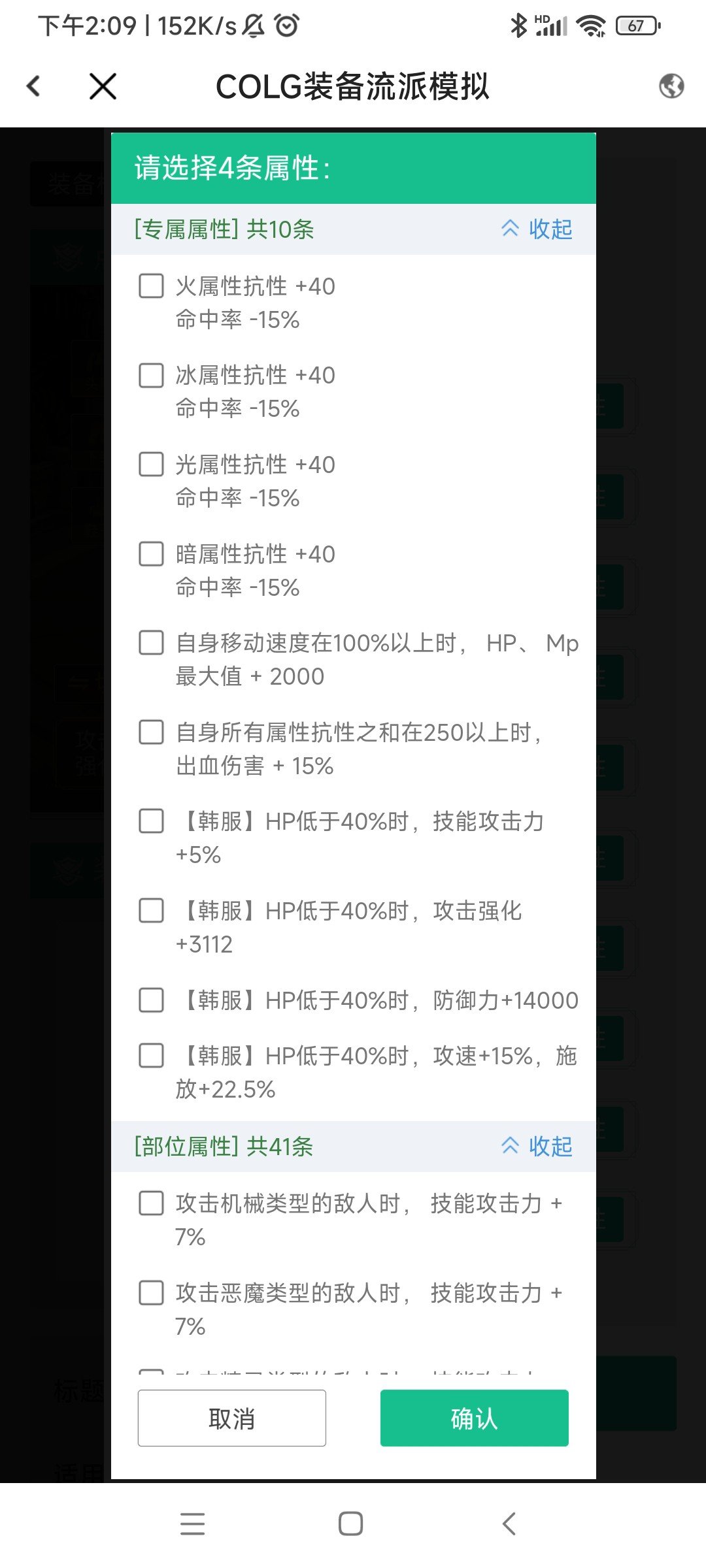Collapse the 部位属性 section
706x1568 pixels.
click(537, 1147)
